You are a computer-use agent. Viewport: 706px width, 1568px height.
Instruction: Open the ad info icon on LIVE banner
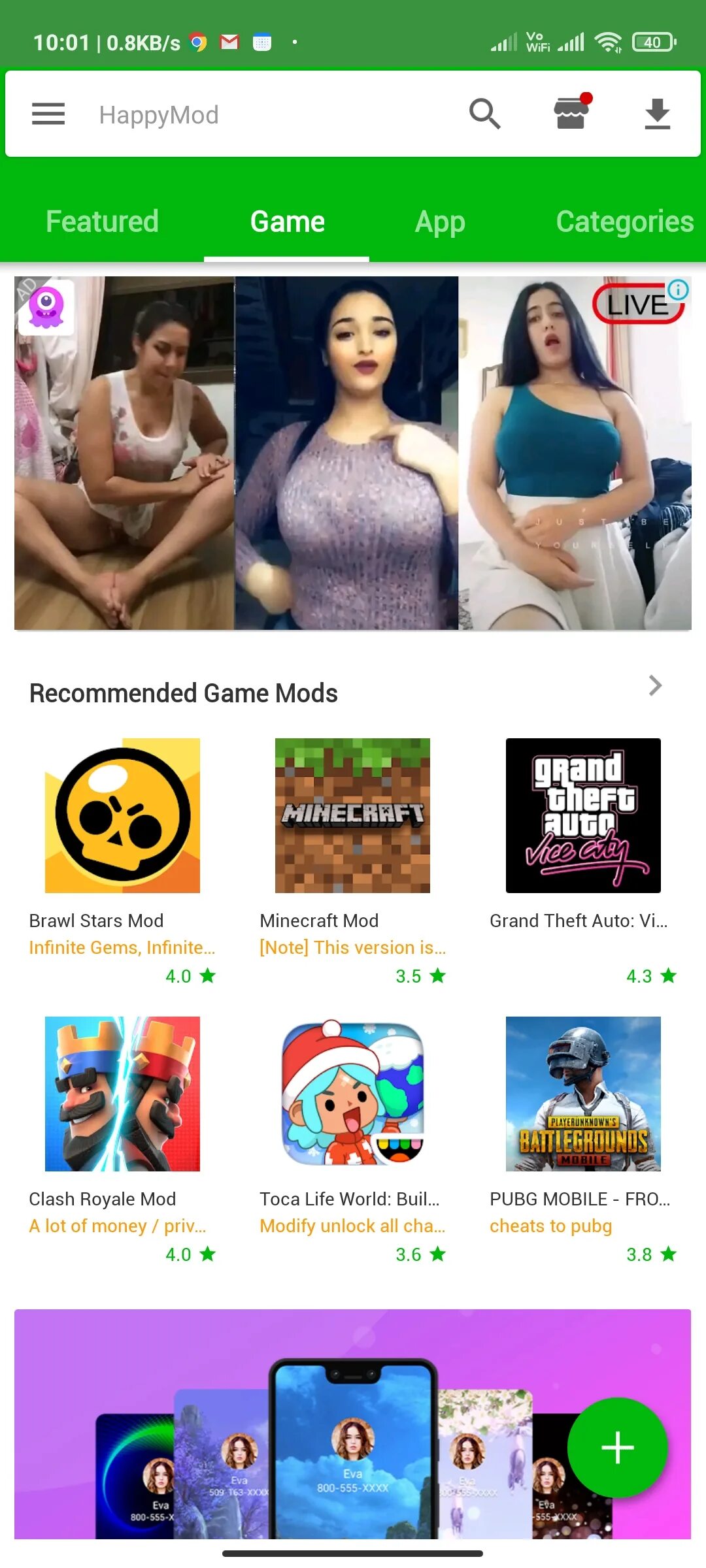click(x=678, y=289)
